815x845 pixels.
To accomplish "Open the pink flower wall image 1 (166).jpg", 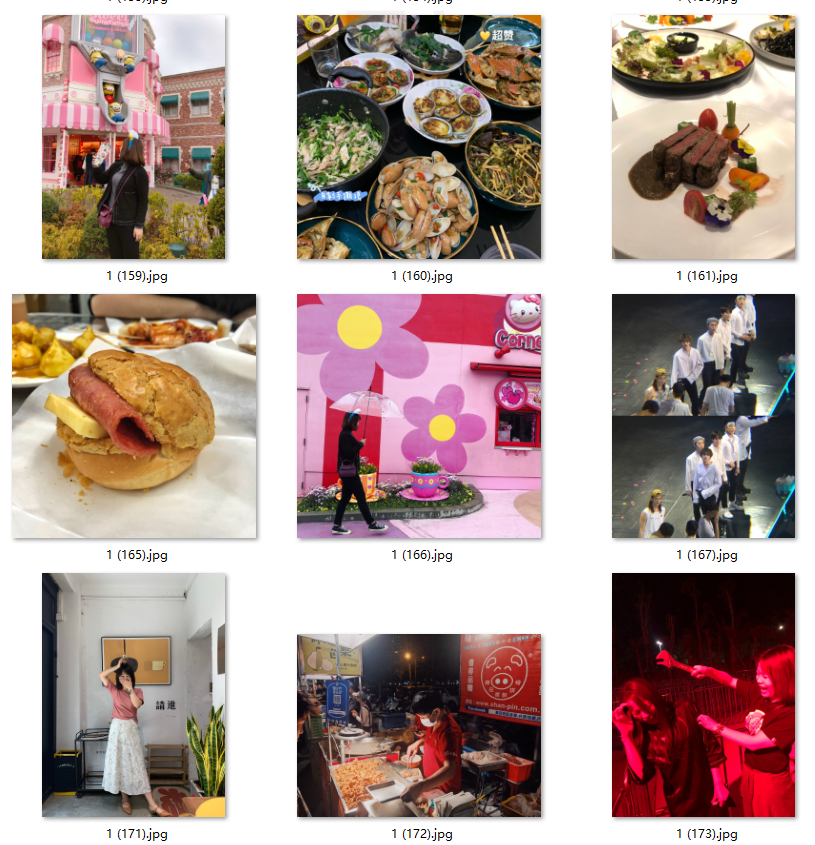I will click(419, 415).
